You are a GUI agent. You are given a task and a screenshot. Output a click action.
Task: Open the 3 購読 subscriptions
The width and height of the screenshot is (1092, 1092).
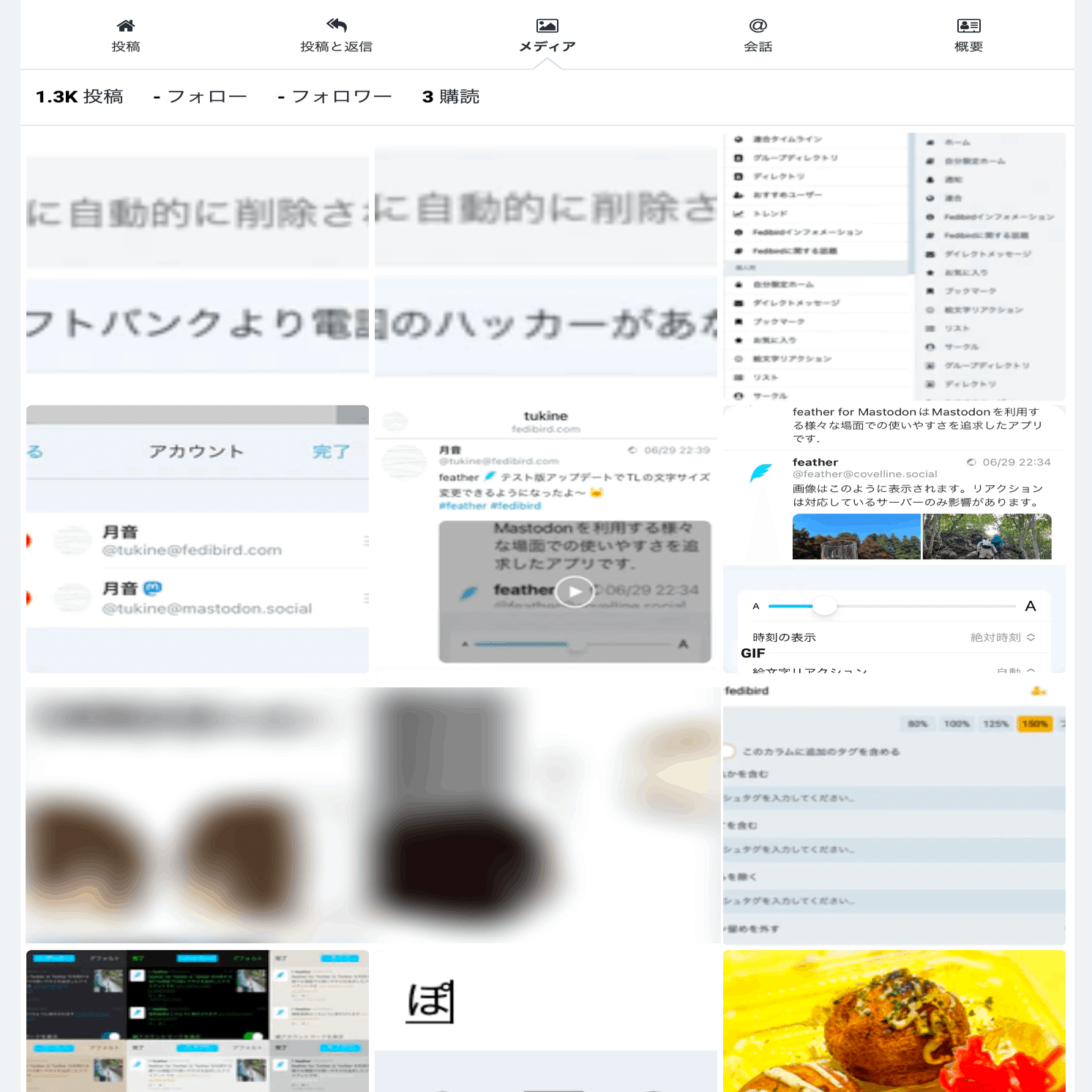click(x=450, y=97)
